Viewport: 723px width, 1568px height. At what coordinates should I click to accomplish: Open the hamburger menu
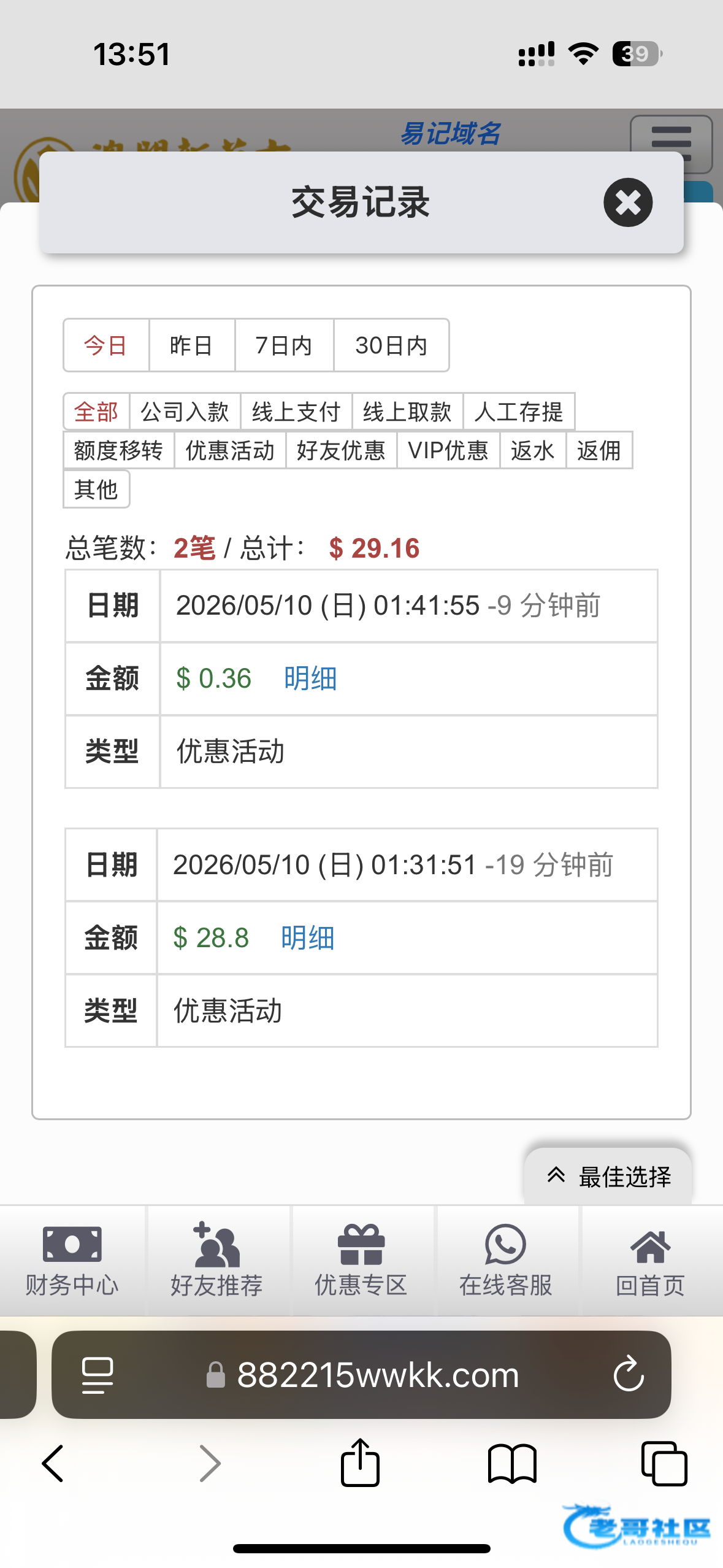671,144
